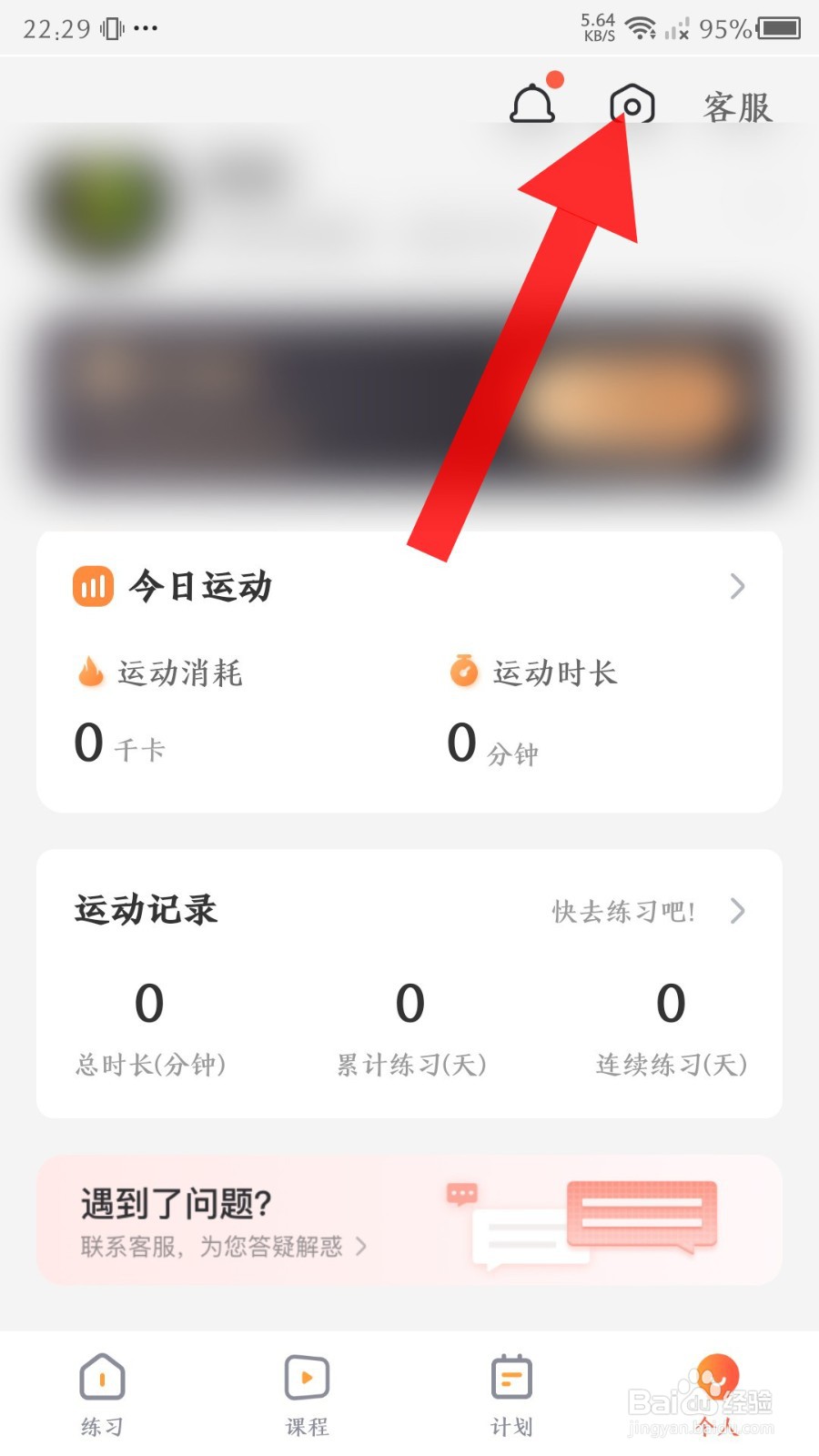Click the bar chart icon before 今日运动
Image resolution: width=819 pixels, height=1456 pixels.
(92, 587)
